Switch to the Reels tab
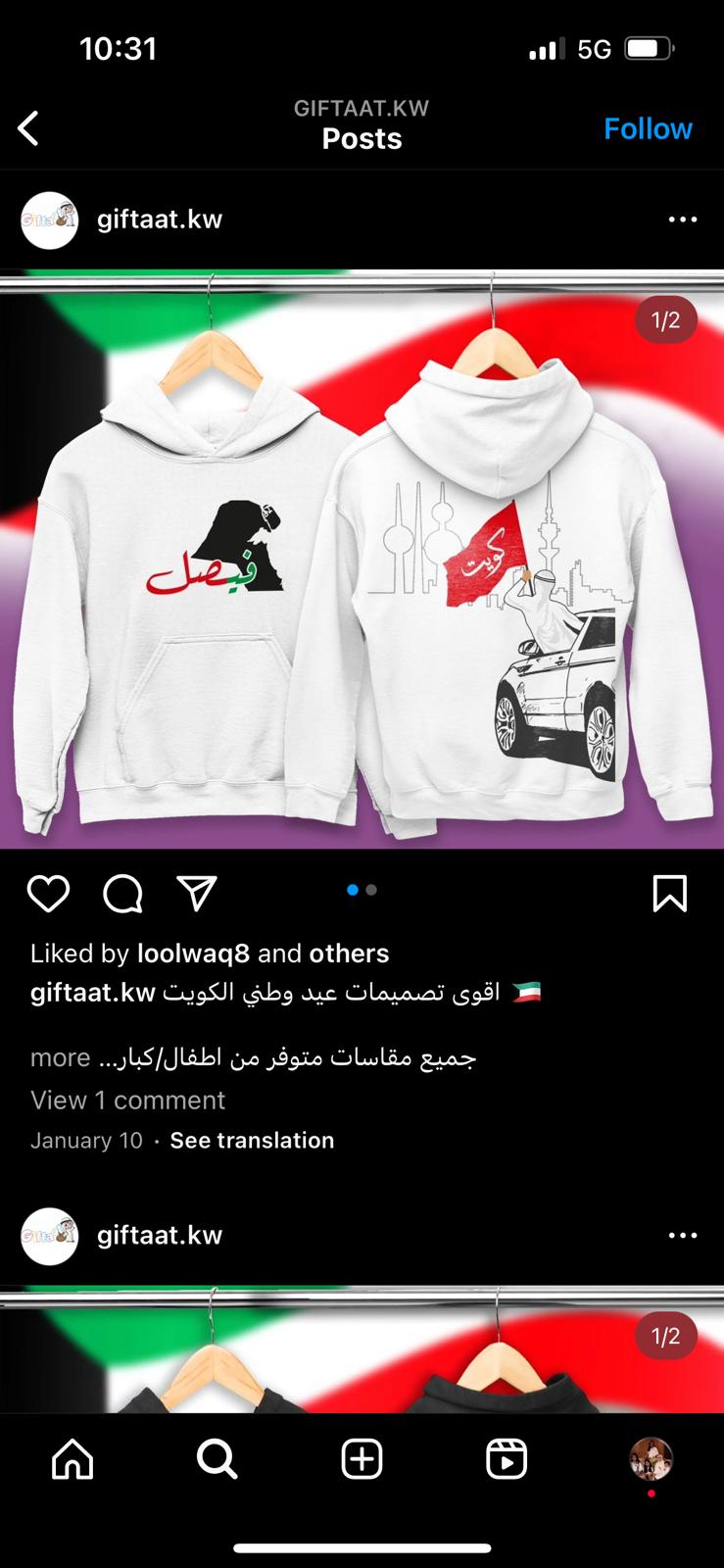 507,1459
